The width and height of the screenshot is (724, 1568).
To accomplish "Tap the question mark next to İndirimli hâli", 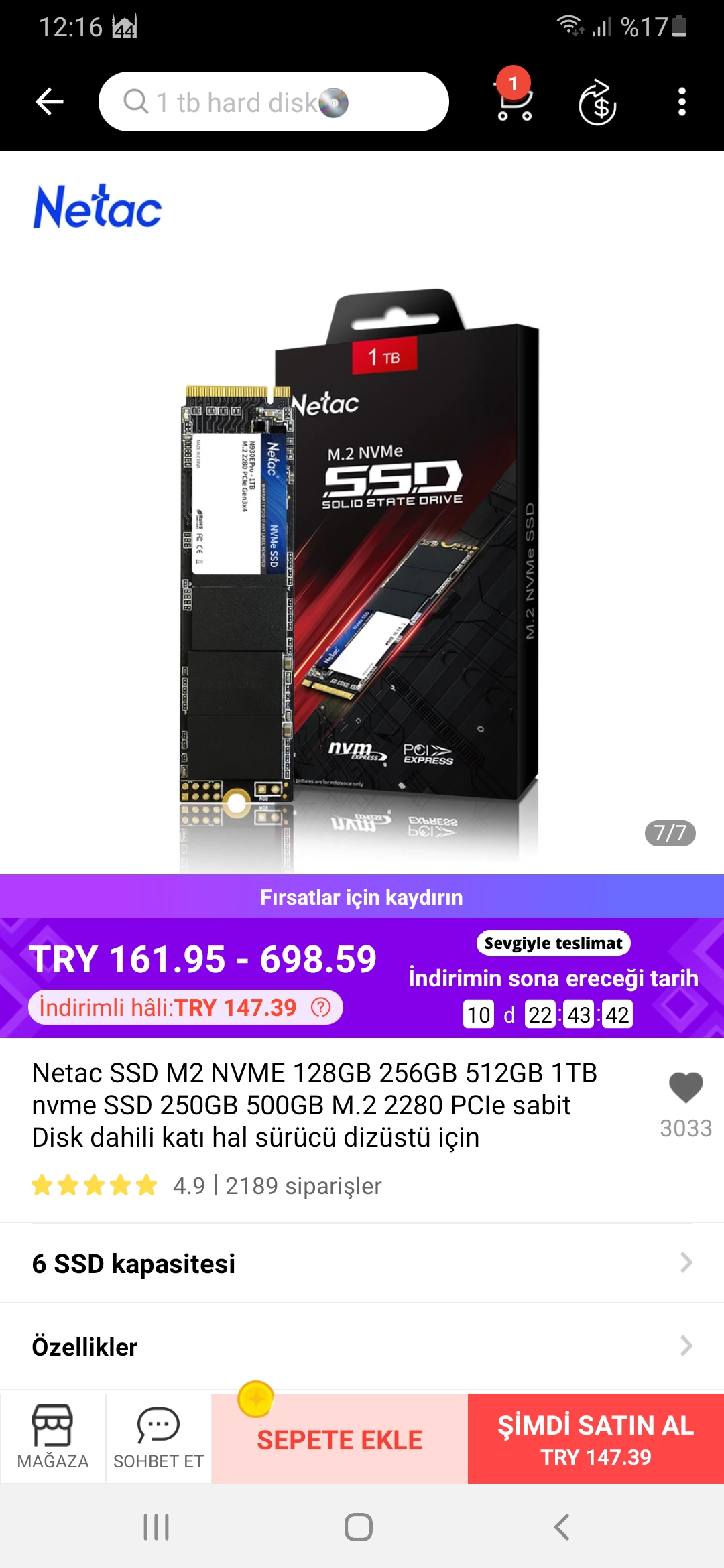I will [321, 1007].
